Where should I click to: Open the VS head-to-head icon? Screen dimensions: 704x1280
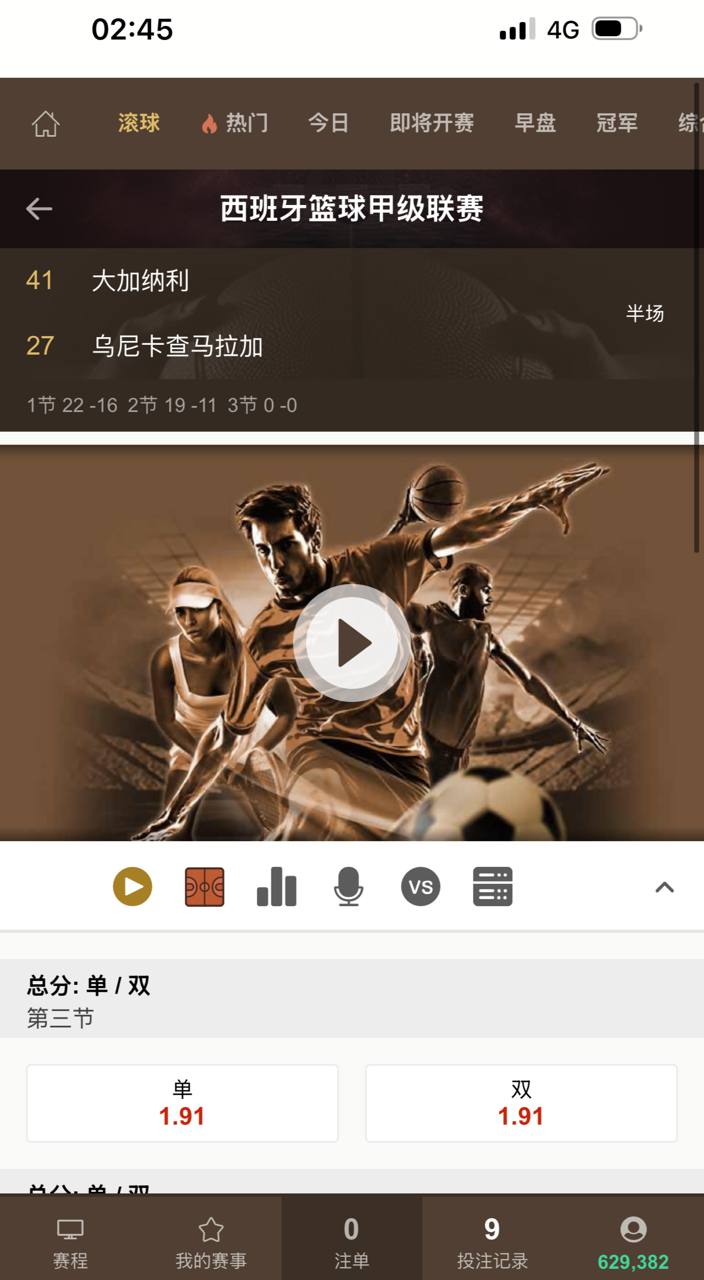tap(420, 886)
